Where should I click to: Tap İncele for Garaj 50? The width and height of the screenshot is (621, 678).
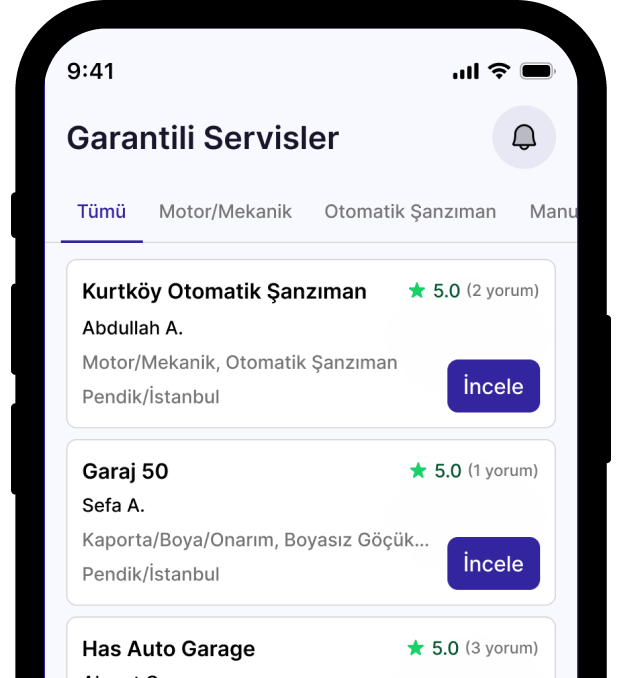coord(493,564)
